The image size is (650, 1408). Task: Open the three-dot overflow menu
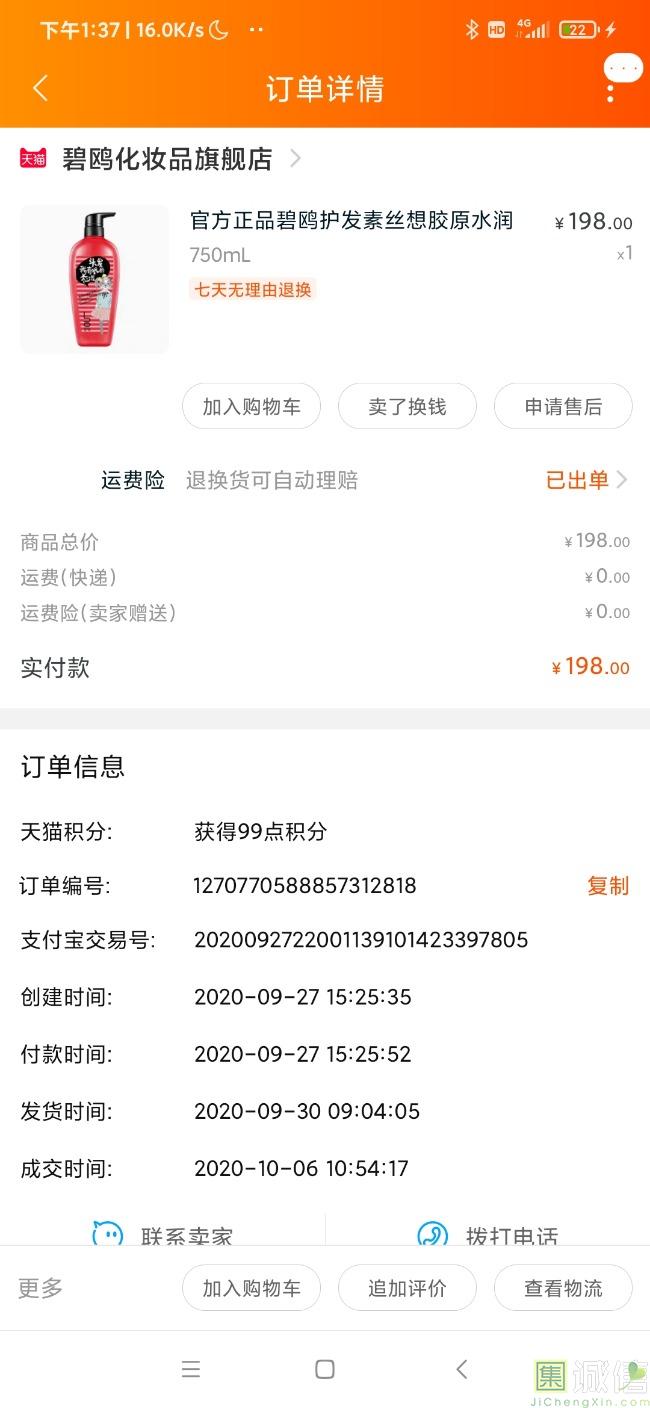[x=610, y=88]
